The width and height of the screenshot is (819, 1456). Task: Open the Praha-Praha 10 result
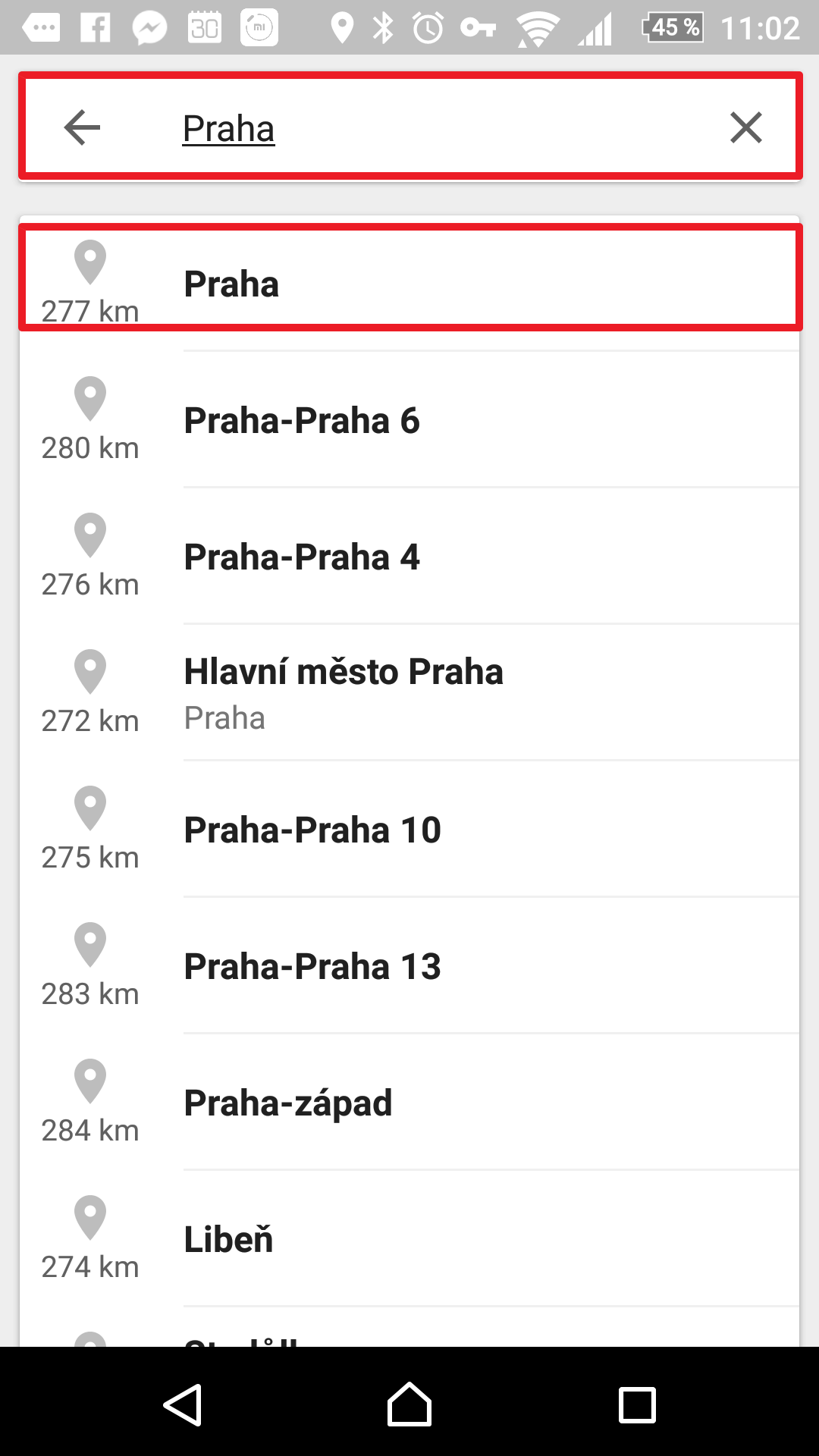click(x=410, y=829)
